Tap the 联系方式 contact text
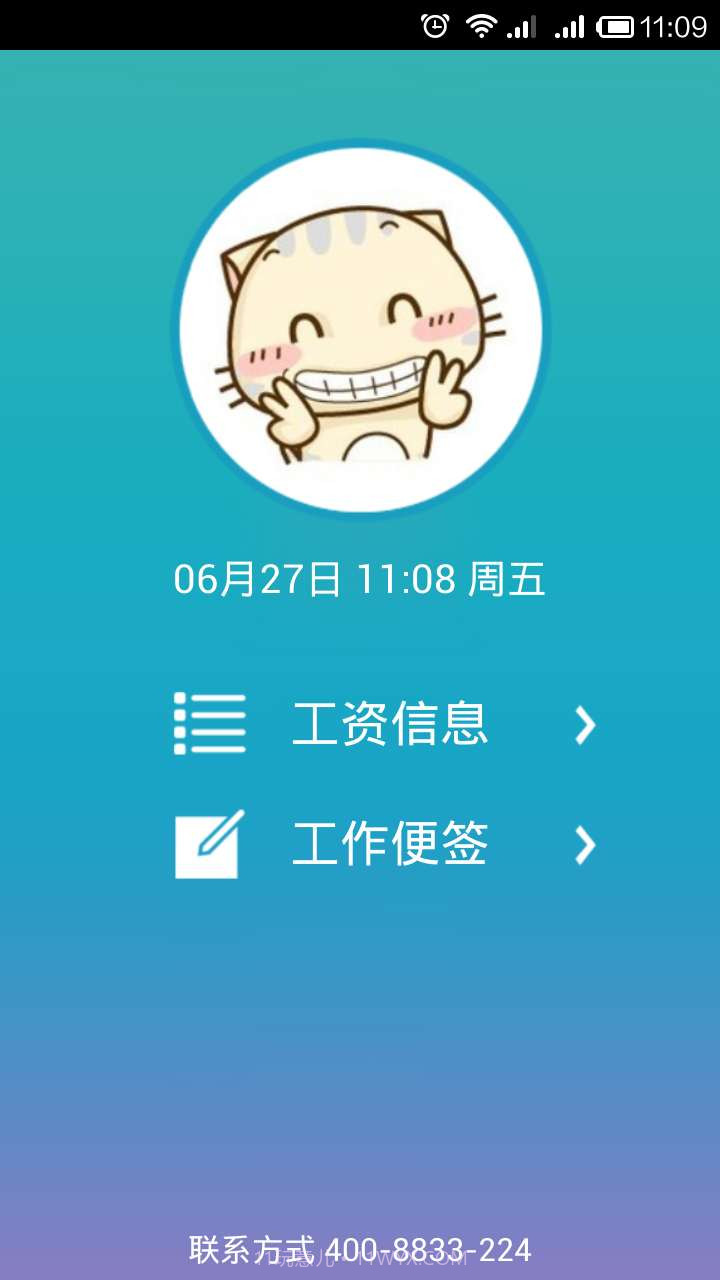The height and width of the screenshot is (1280, 720). click(x=250, y=1252)
